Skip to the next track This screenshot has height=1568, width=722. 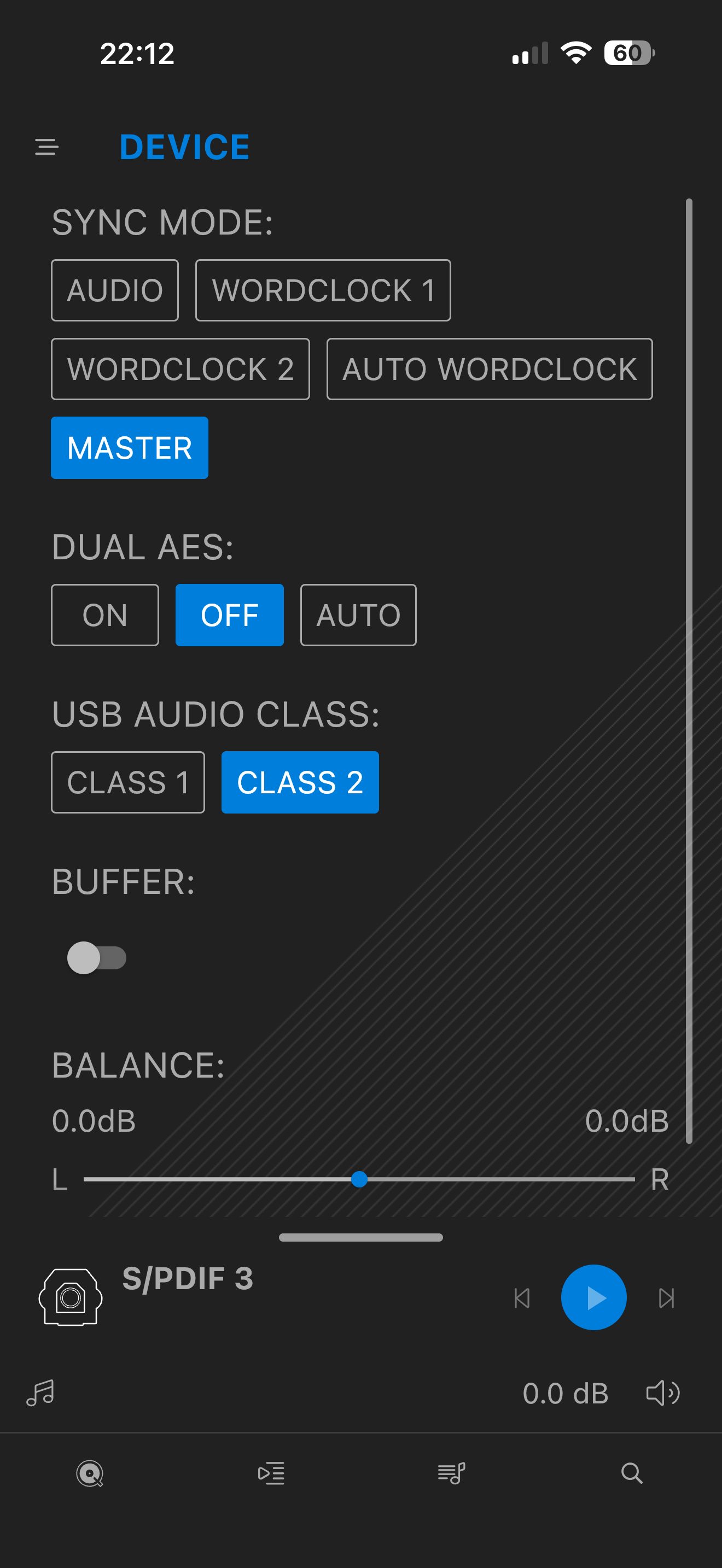pyautogui.click(x=667, y=1298)
